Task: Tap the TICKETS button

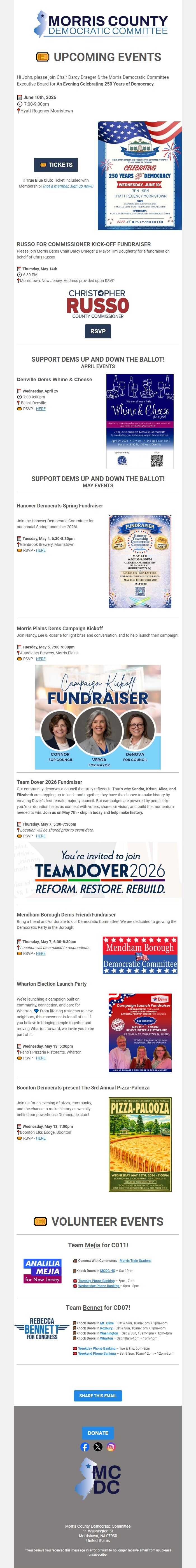Action: pyautogui.click(x=55, y=164)
